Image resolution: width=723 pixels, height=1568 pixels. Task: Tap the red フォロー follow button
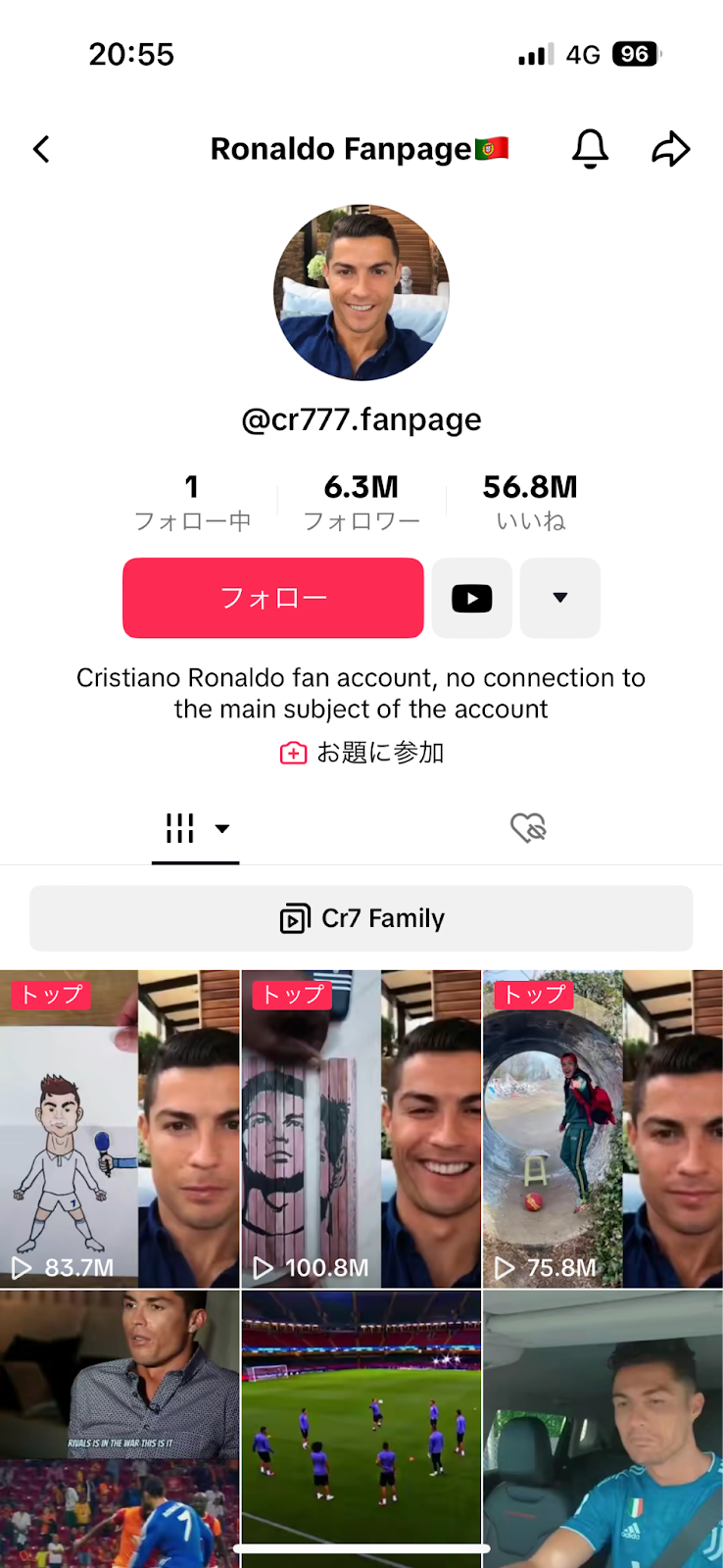coord(272,598)
